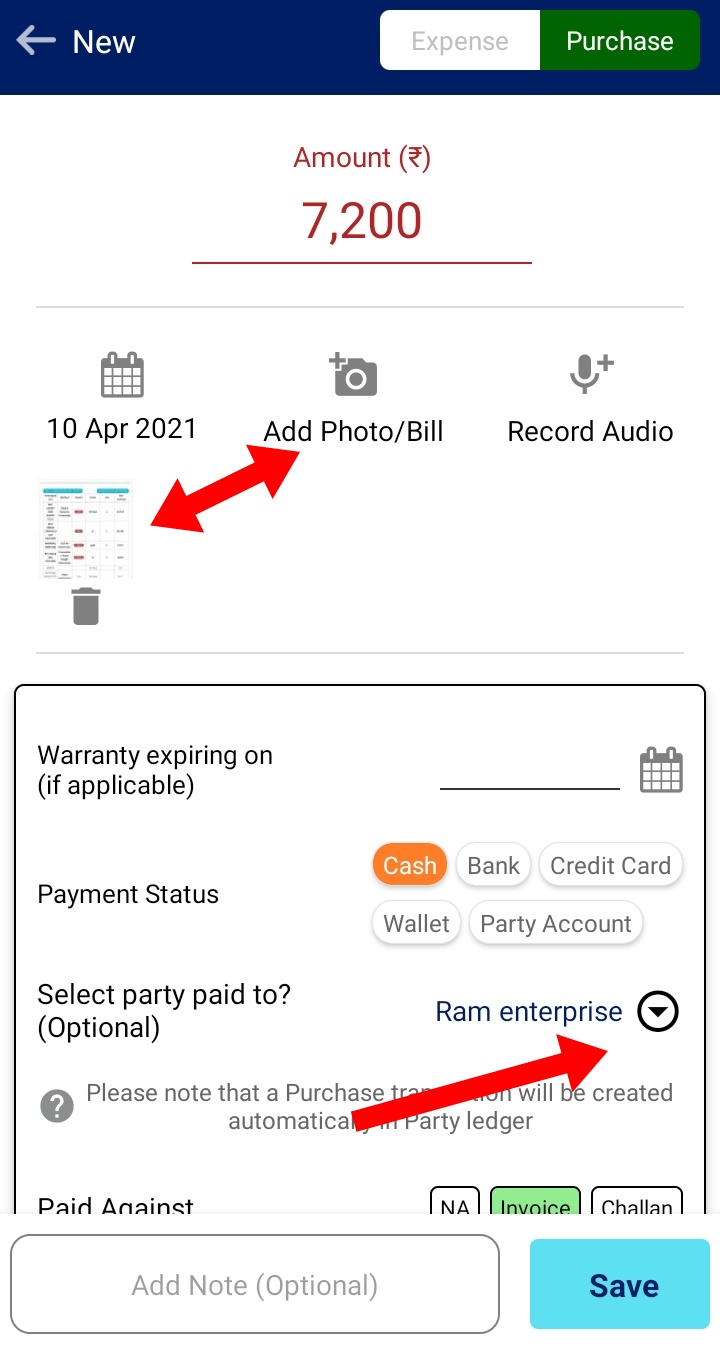Enter text in Add Note field
Screen dimensions: 720x1349
coord(255,1285)
